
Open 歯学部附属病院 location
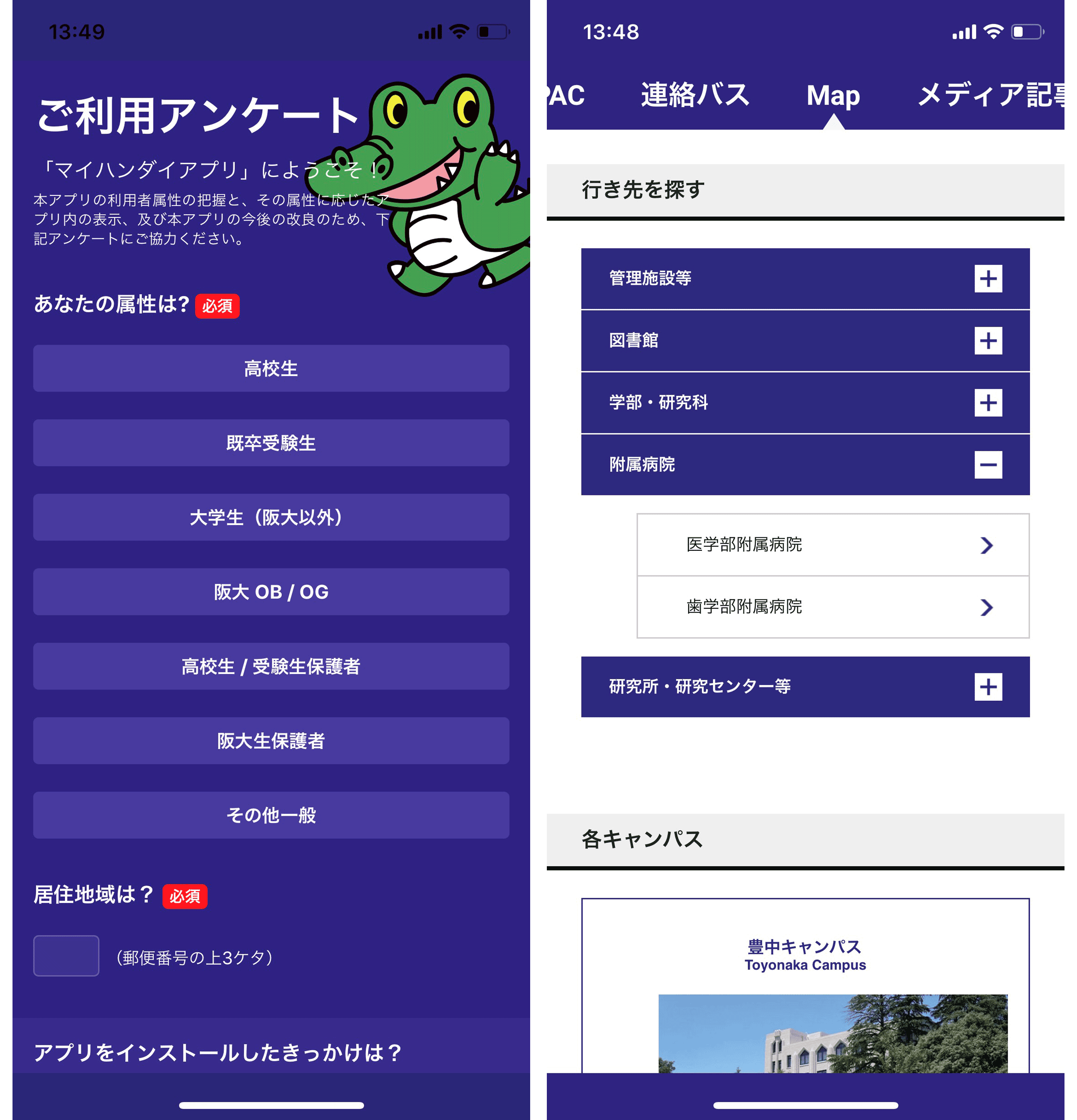click(833, 607)
